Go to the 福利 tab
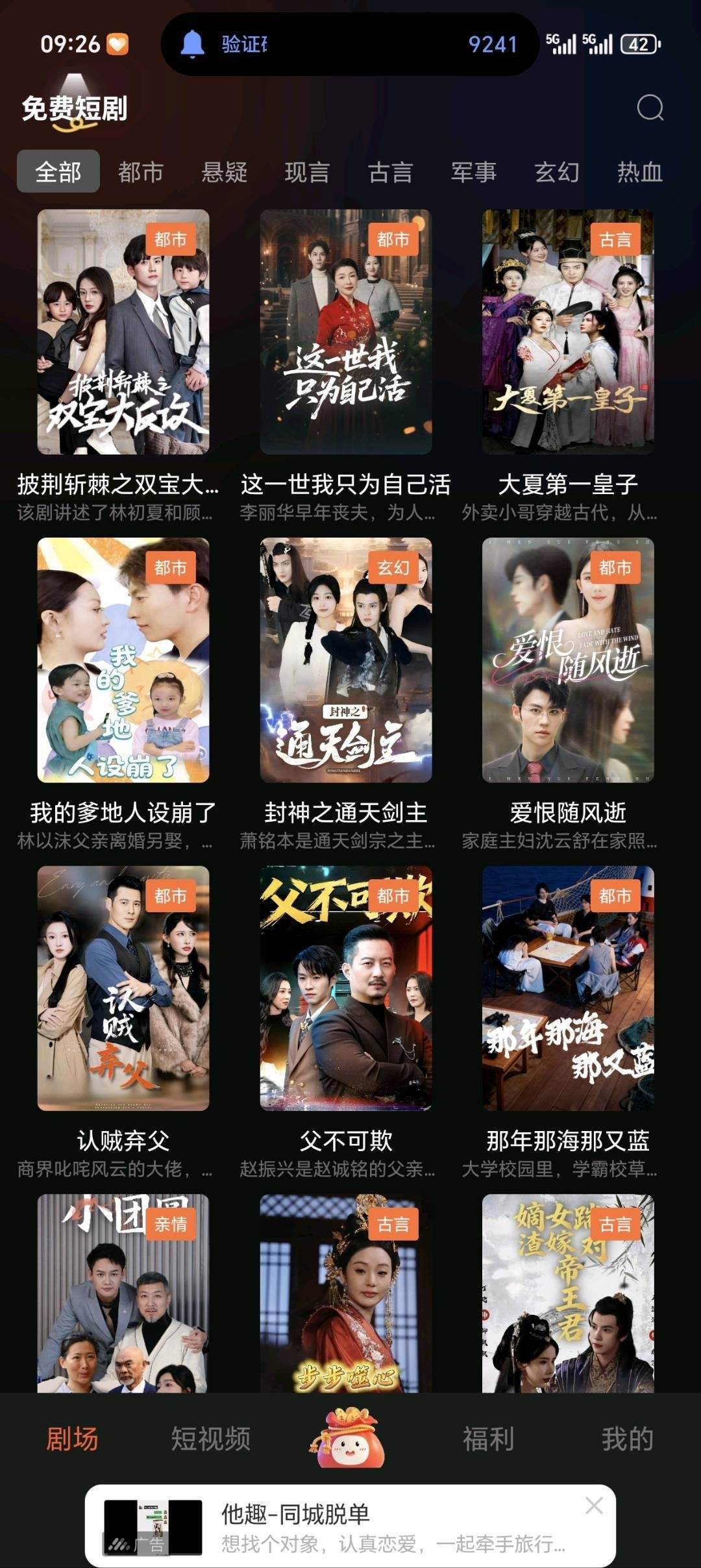This screenshot has height=1568, width=701. [x=488, y=1439]
